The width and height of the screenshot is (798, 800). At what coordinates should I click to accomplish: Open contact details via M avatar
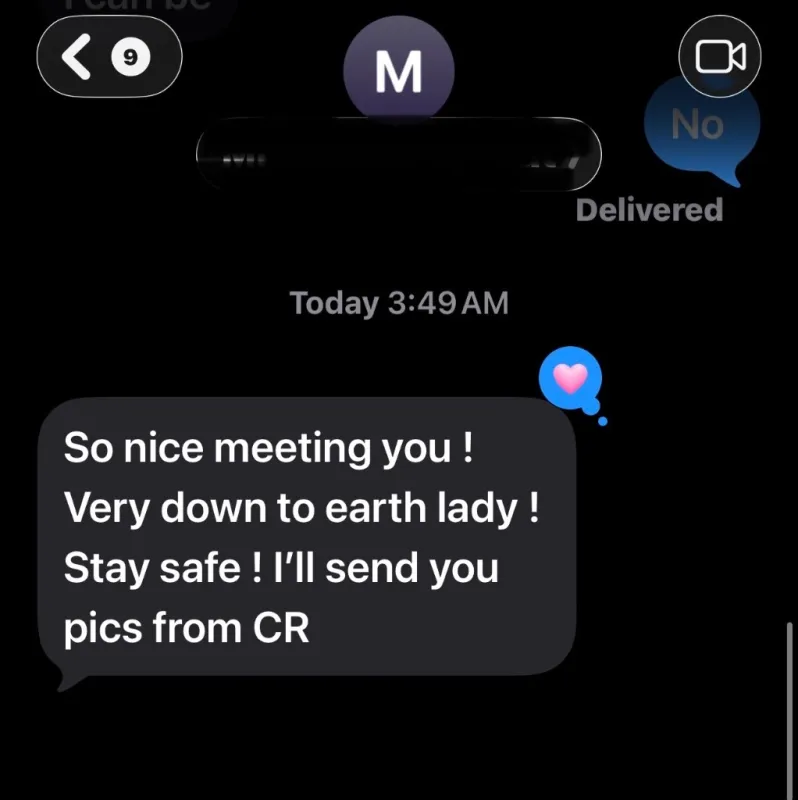point(399,70)
